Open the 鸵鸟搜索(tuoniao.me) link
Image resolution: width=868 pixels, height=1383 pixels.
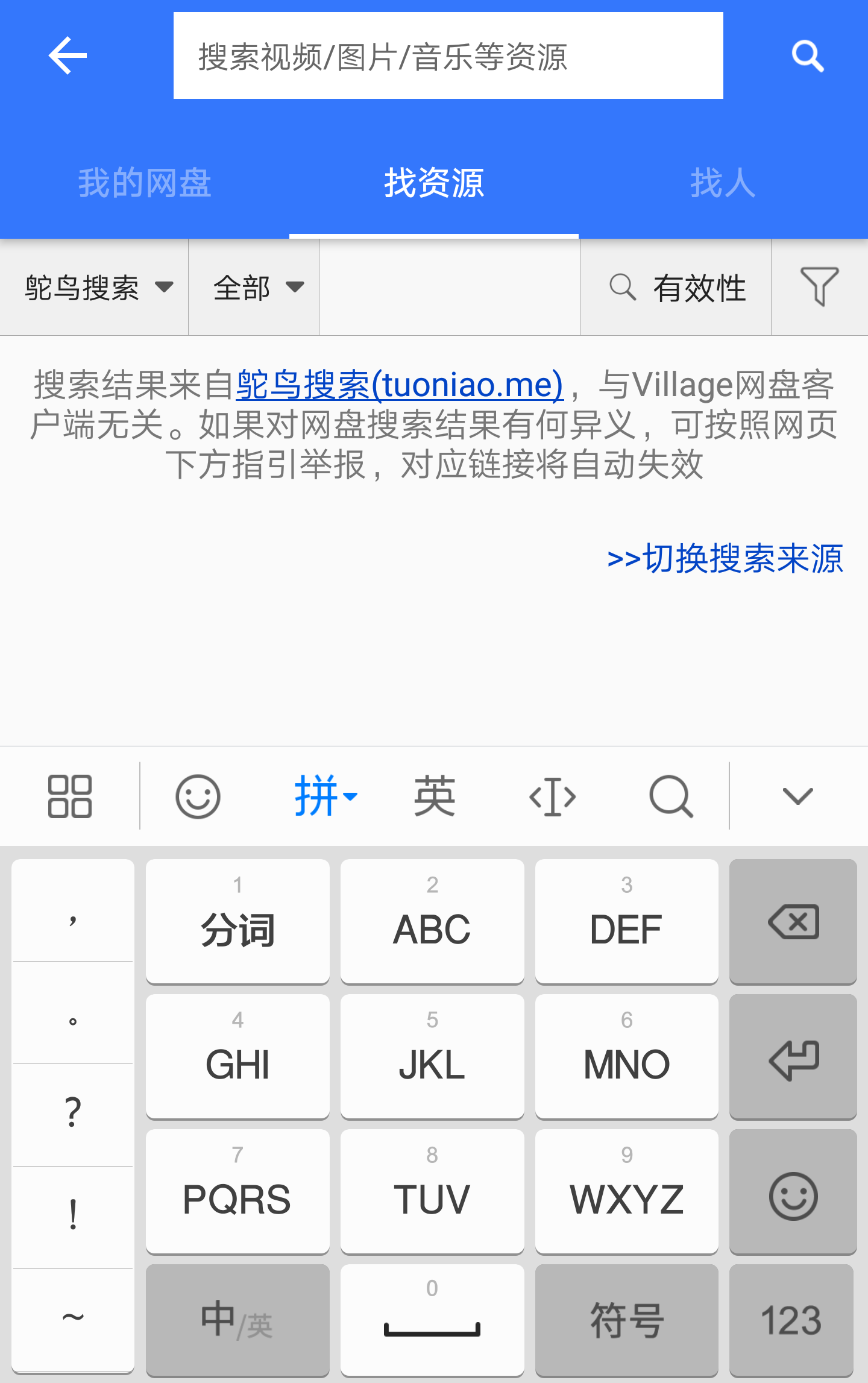pyautogui.click(x=400, y=385)
